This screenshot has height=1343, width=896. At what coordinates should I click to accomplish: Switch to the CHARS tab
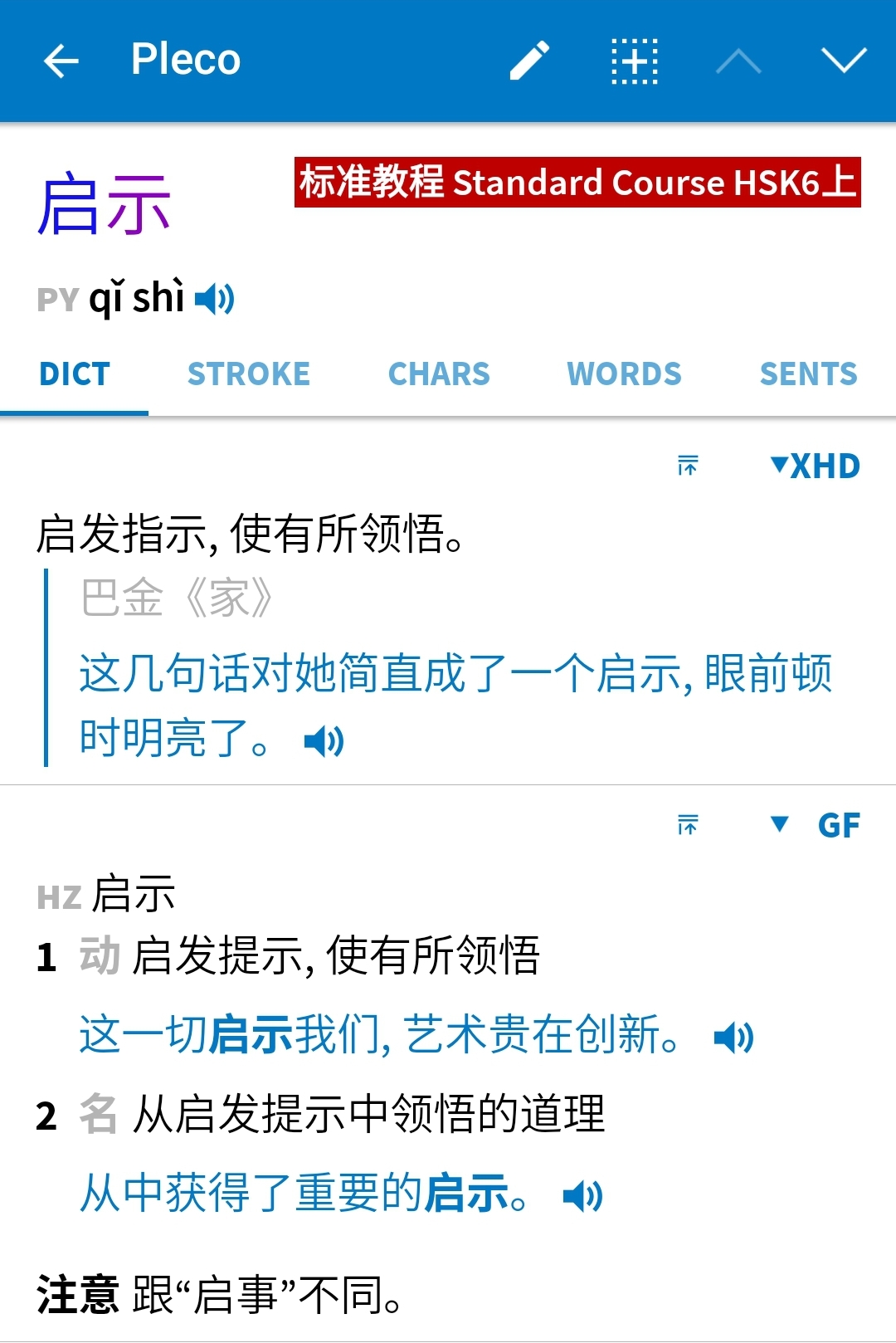(x=439, y=374)
